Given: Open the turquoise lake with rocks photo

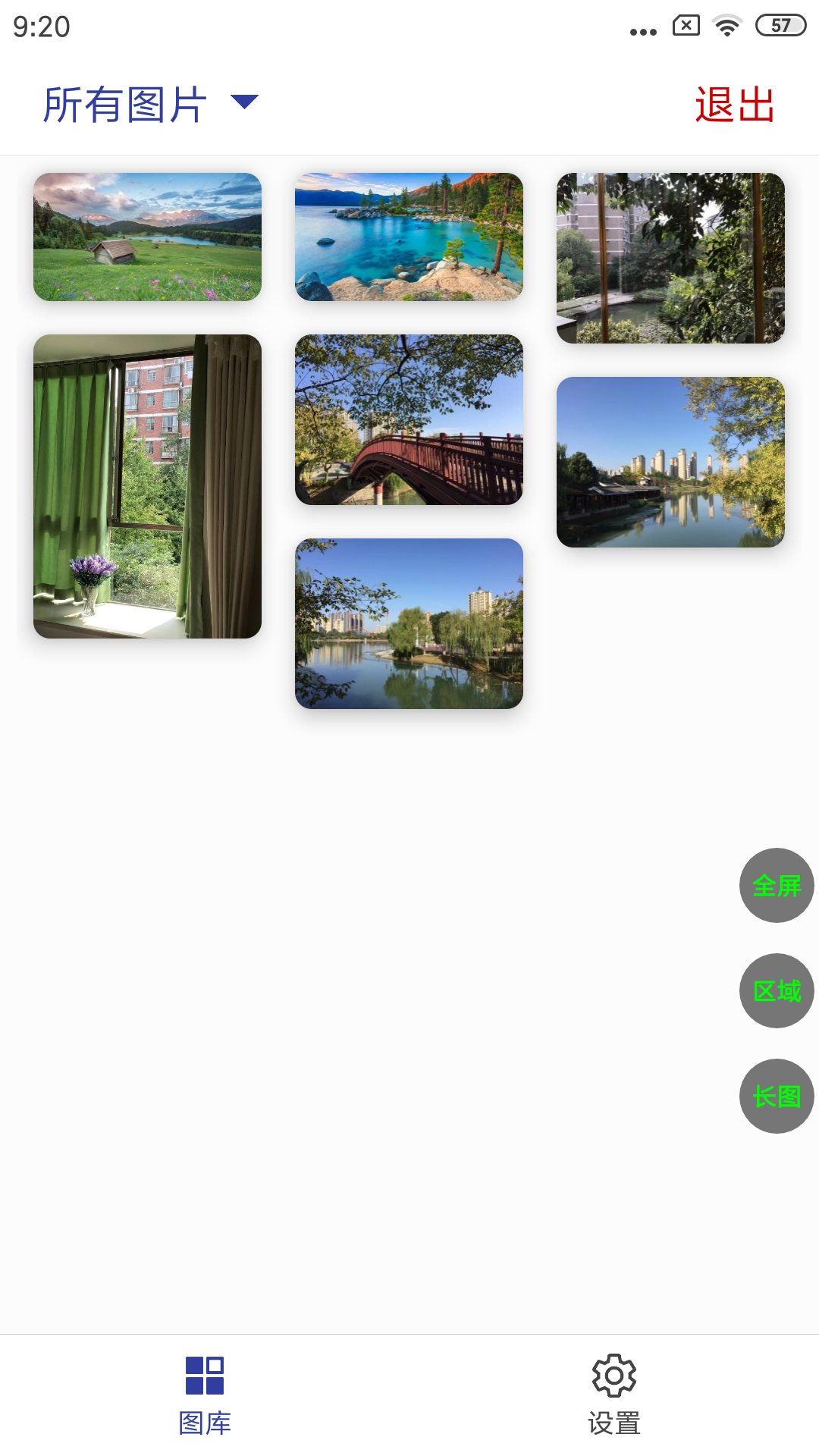Looking at the screenshot, I should click(409, 237).
